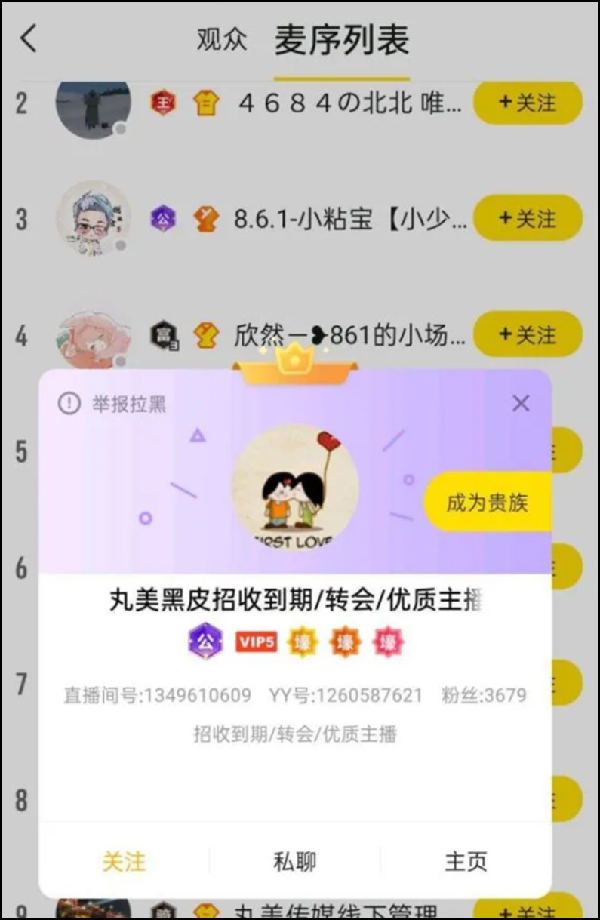600x920 pixels.
Task: Open the user's 主页
Action: tap(466, 861)
